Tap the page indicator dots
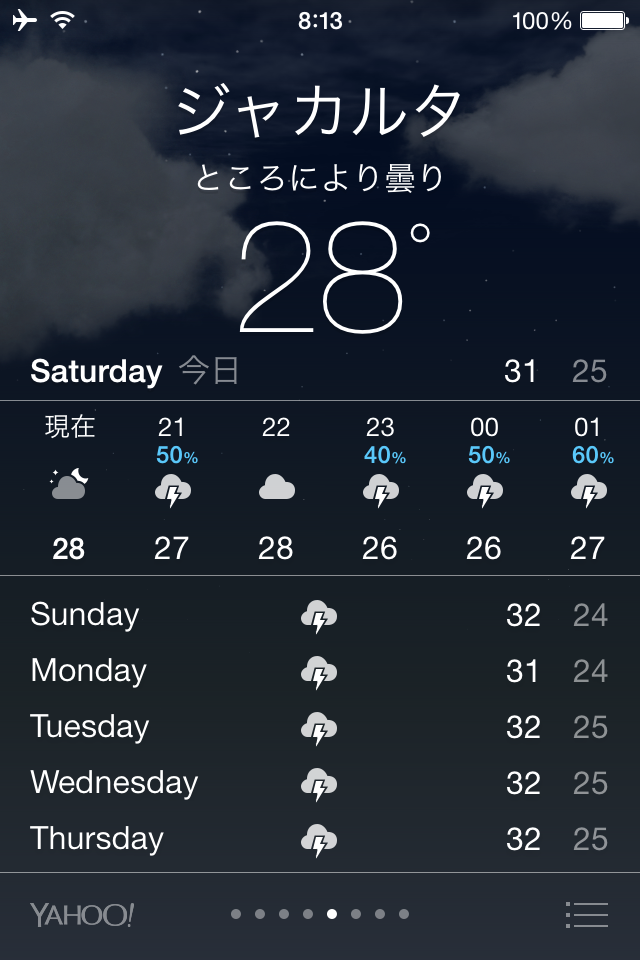This screenshot has height=960, width=640. pos(320,914)
